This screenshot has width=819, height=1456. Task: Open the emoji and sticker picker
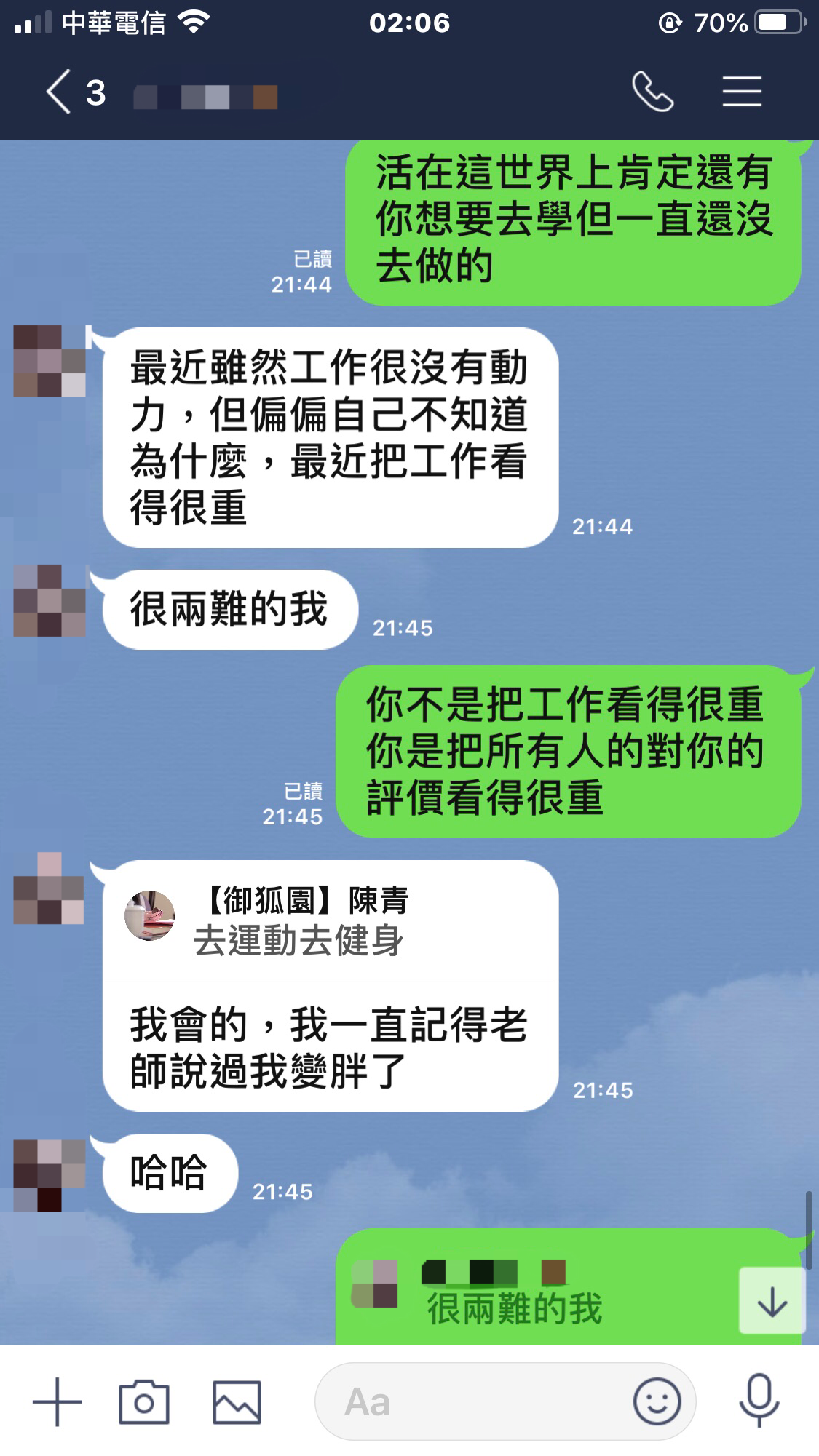coord(657,1401)
